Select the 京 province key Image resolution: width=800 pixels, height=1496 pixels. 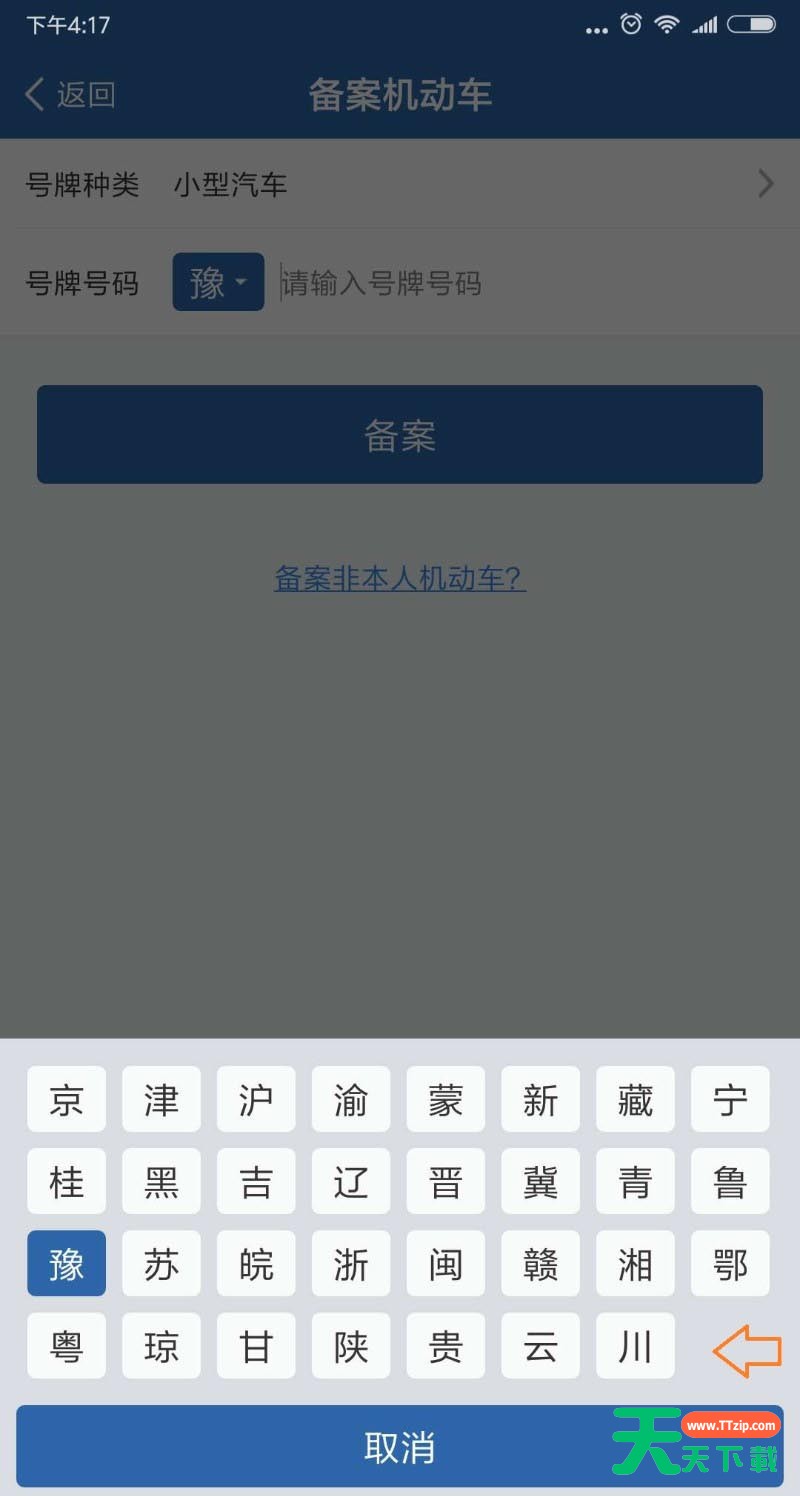click(x=66, y=1099)
